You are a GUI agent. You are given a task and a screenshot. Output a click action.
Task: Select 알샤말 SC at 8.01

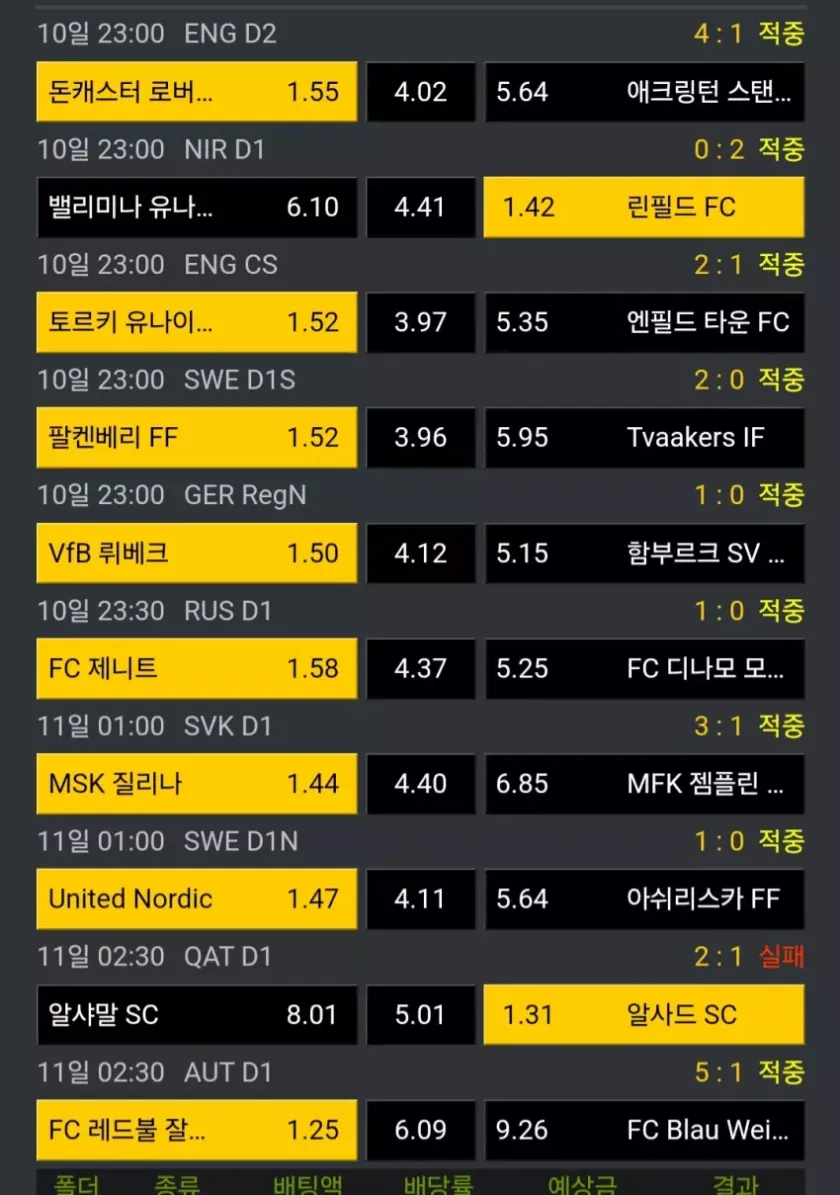pos(196,1014)
